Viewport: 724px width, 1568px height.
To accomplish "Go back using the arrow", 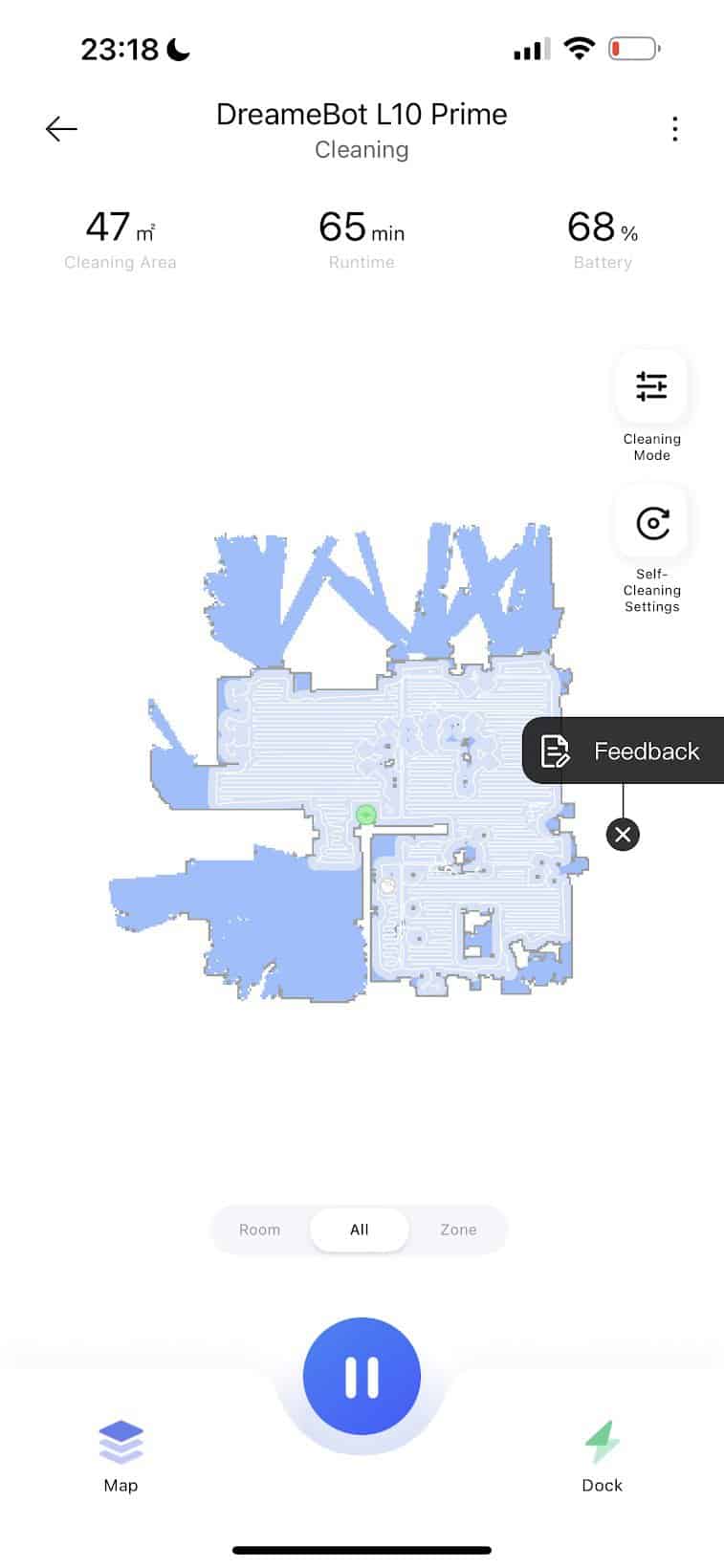I will tap(61, 129).
